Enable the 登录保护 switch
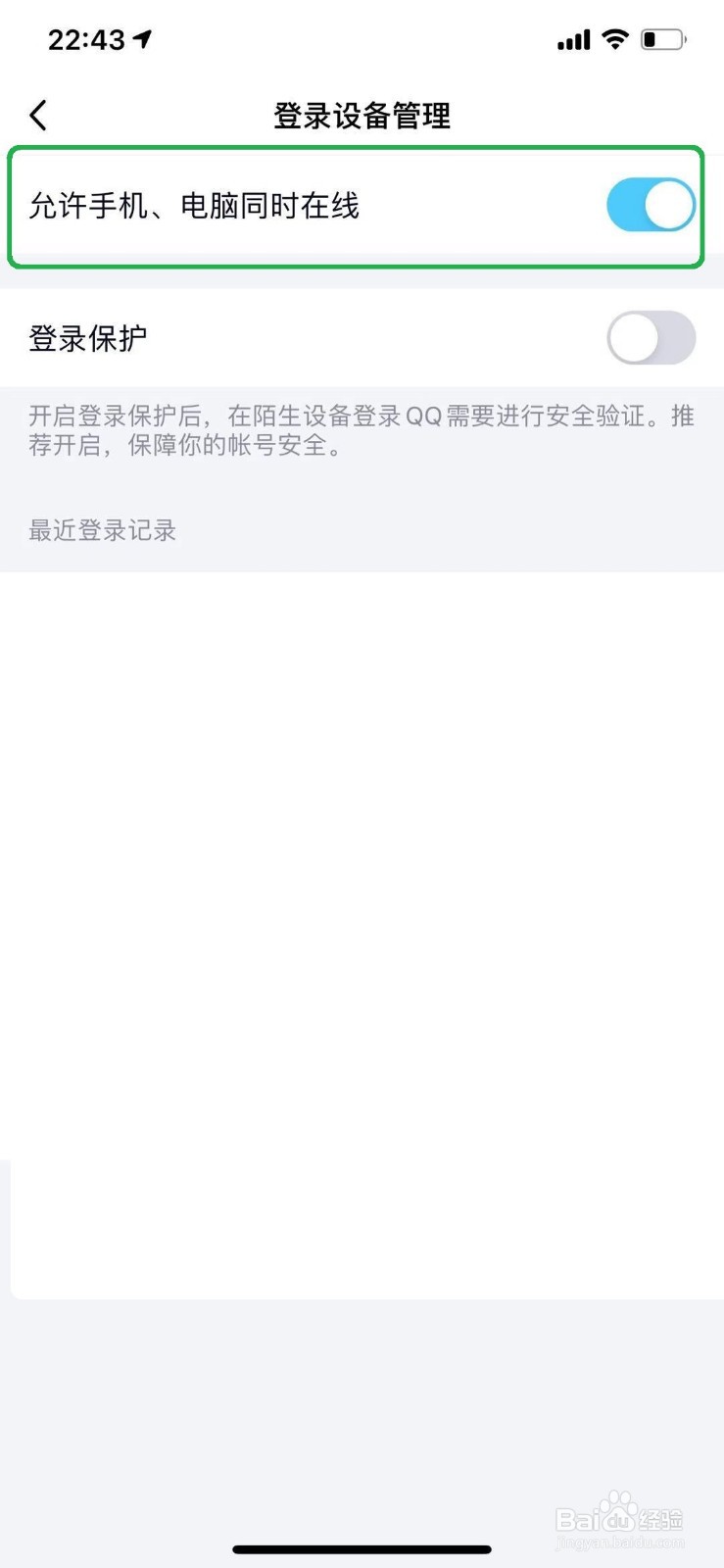 (x=651, y=336)
